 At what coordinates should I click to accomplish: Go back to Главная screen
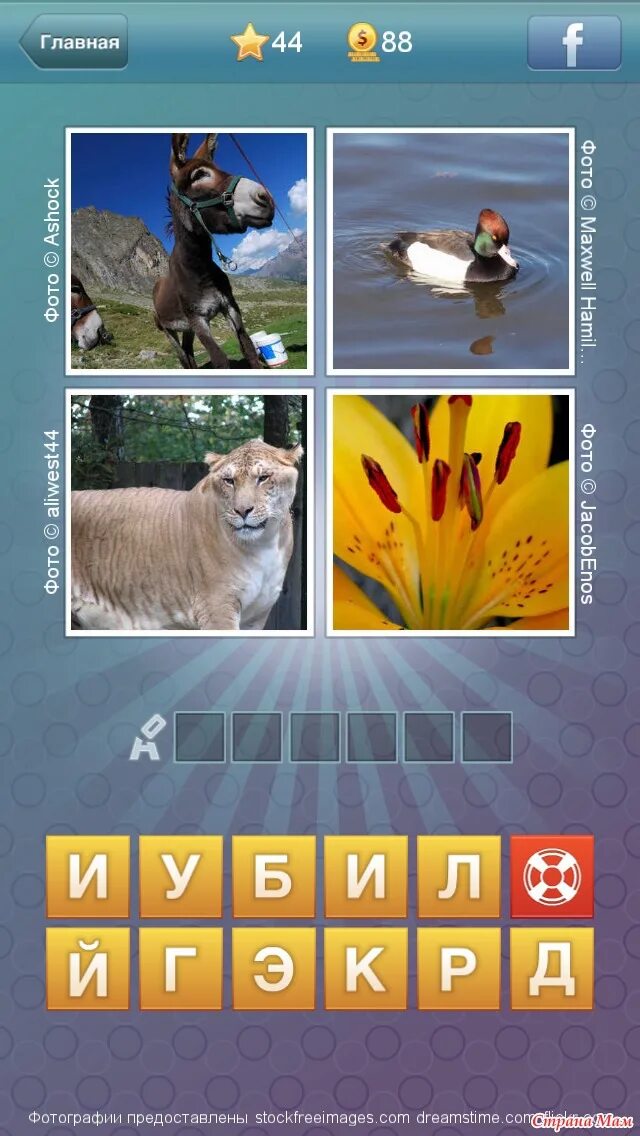tap(75, 42)
